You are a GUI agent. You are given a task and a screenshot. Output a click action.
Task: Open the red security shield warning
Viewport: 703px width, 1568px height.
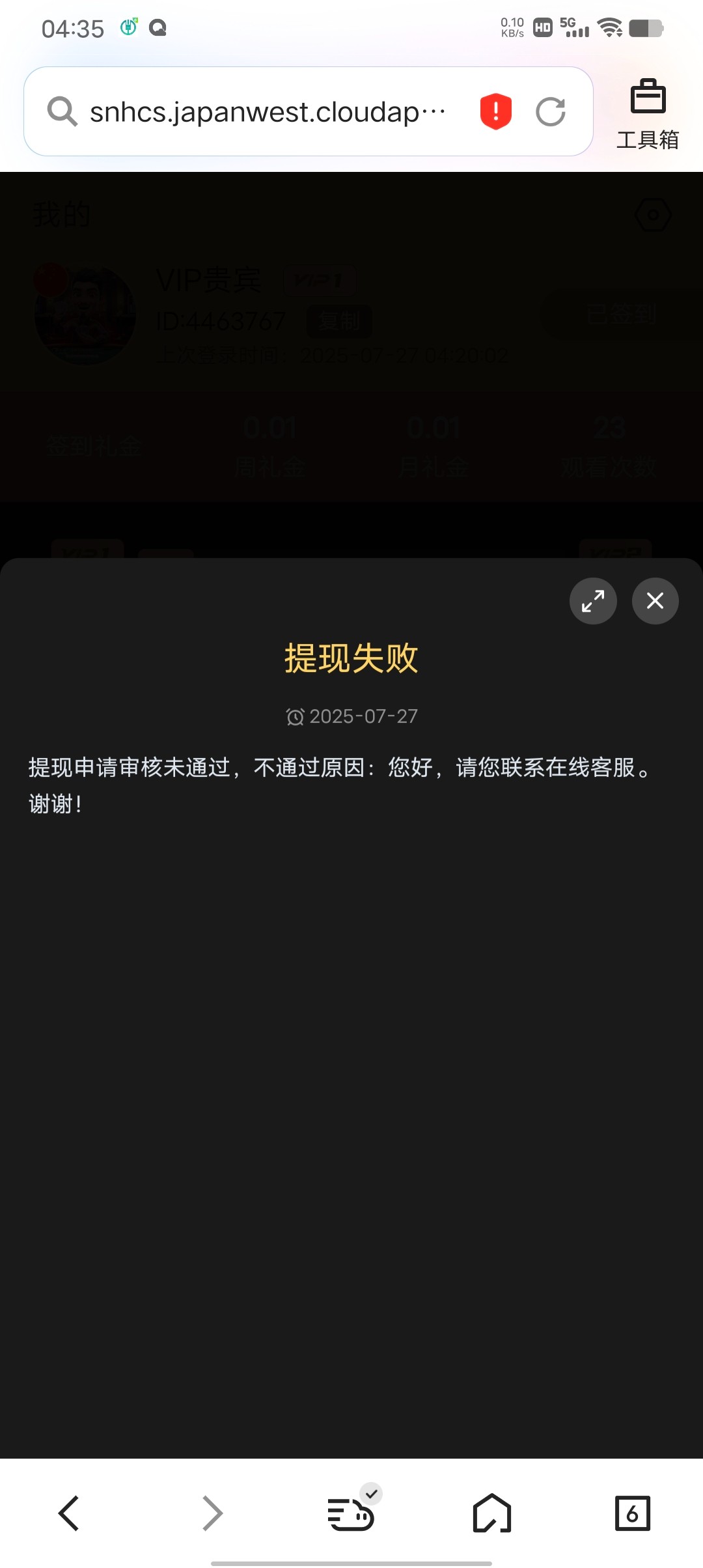tap(496, 111)
